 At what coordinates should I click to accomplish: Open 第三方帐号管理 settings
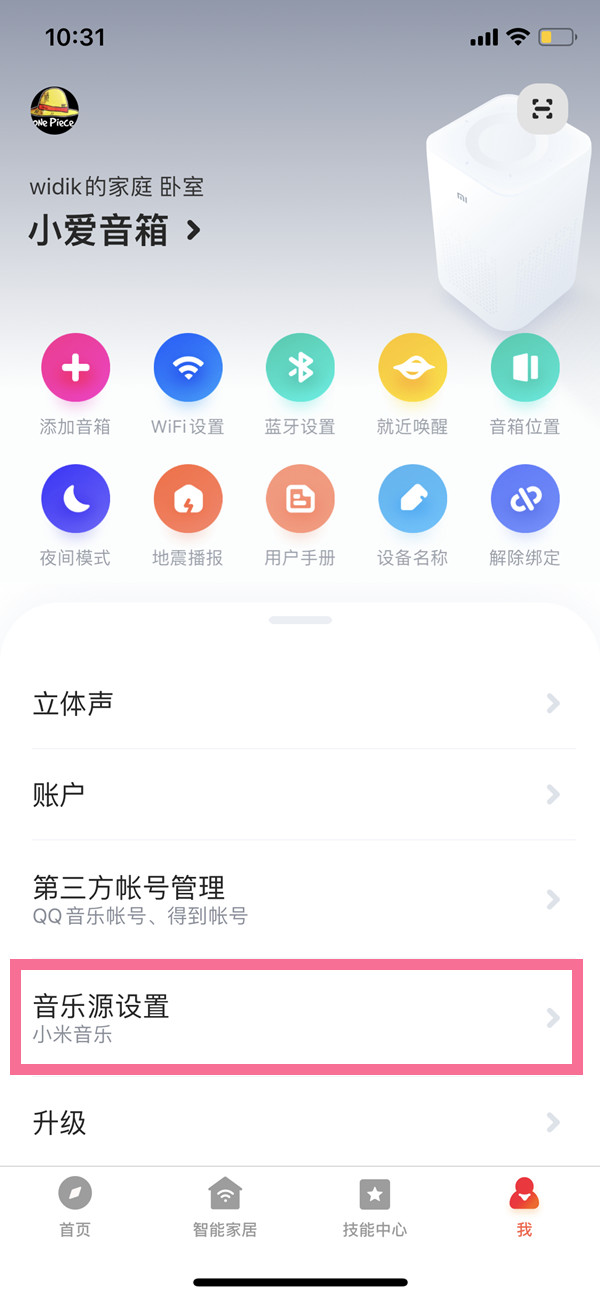pyautogui.click(x=300, y=898)
